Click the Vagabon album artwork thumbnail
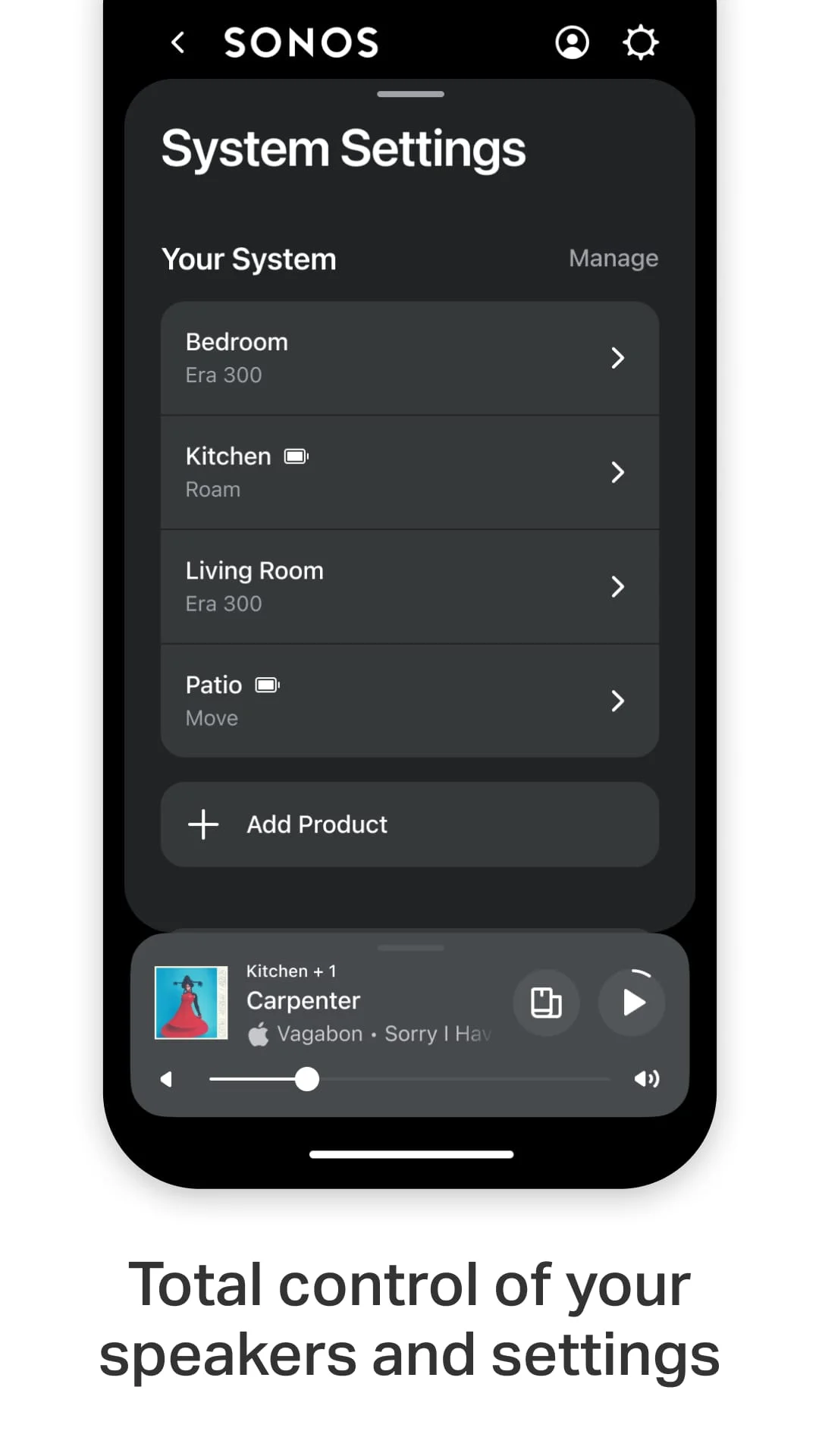The width and height of the screenshot is (819, 1456). point(190,1003)
